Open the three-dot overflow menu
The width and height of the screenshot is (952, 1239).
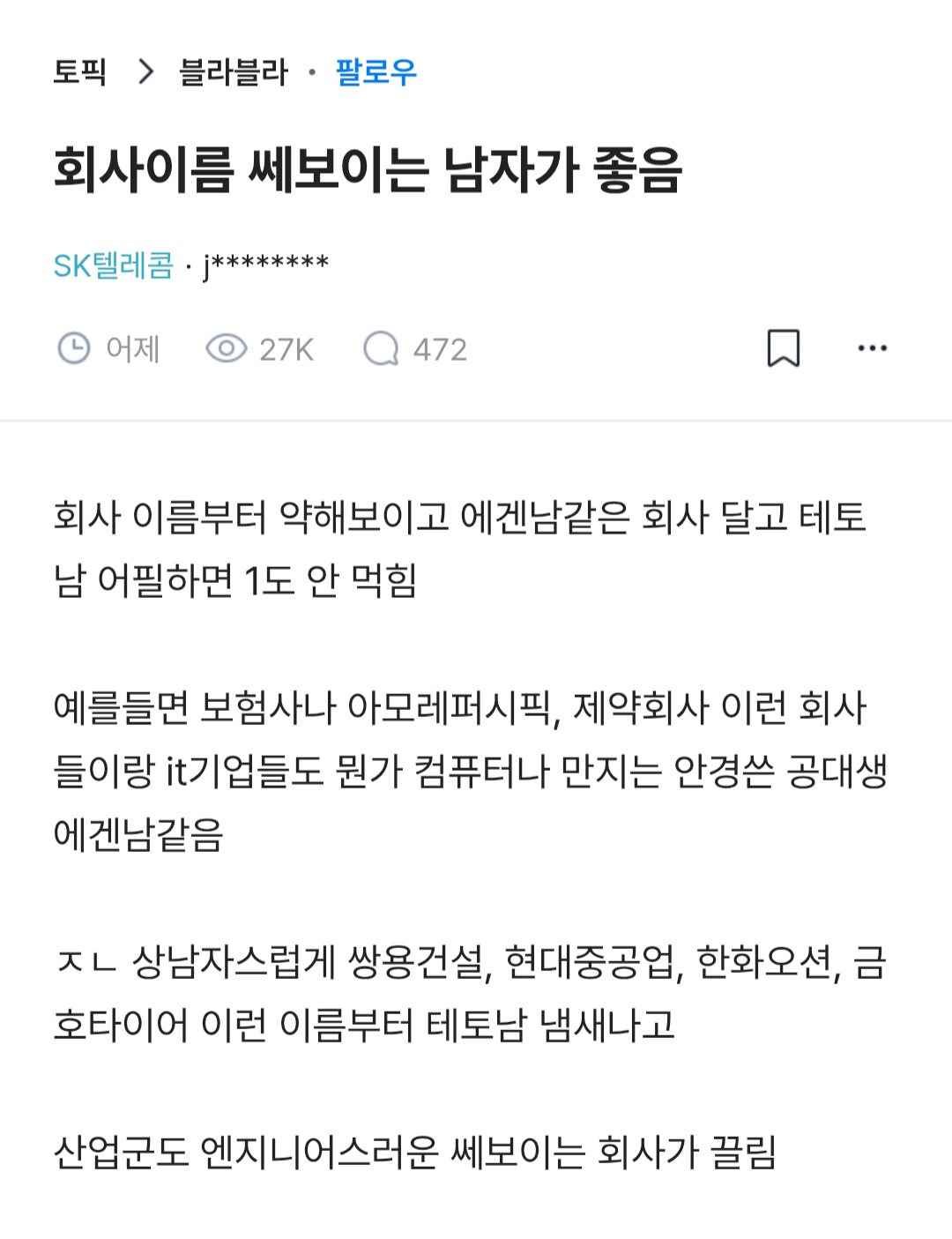872,348
